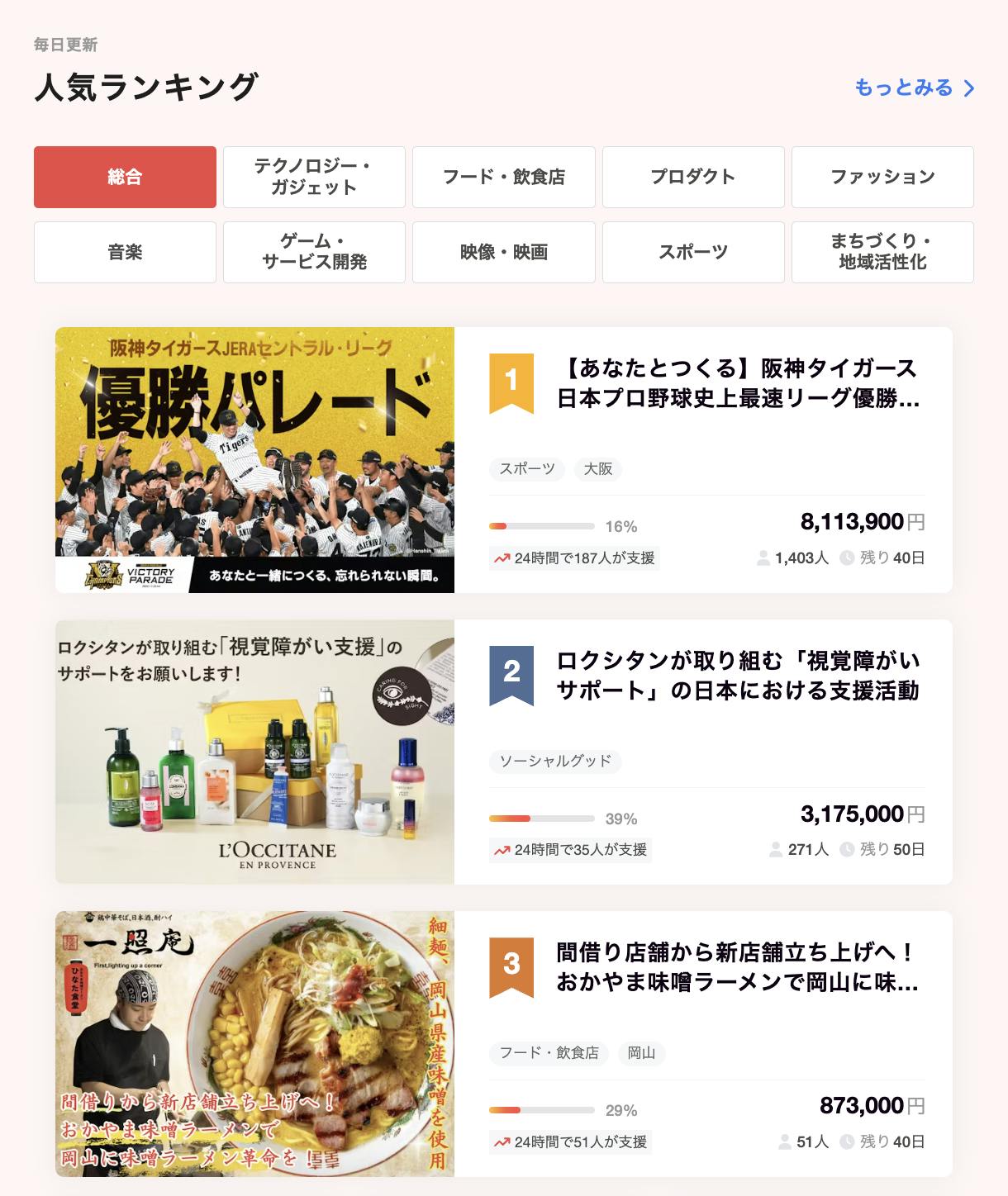Tap the ソーシャルグッド tag
The width and height of the screenshot is (1008, 1196).
555,762
